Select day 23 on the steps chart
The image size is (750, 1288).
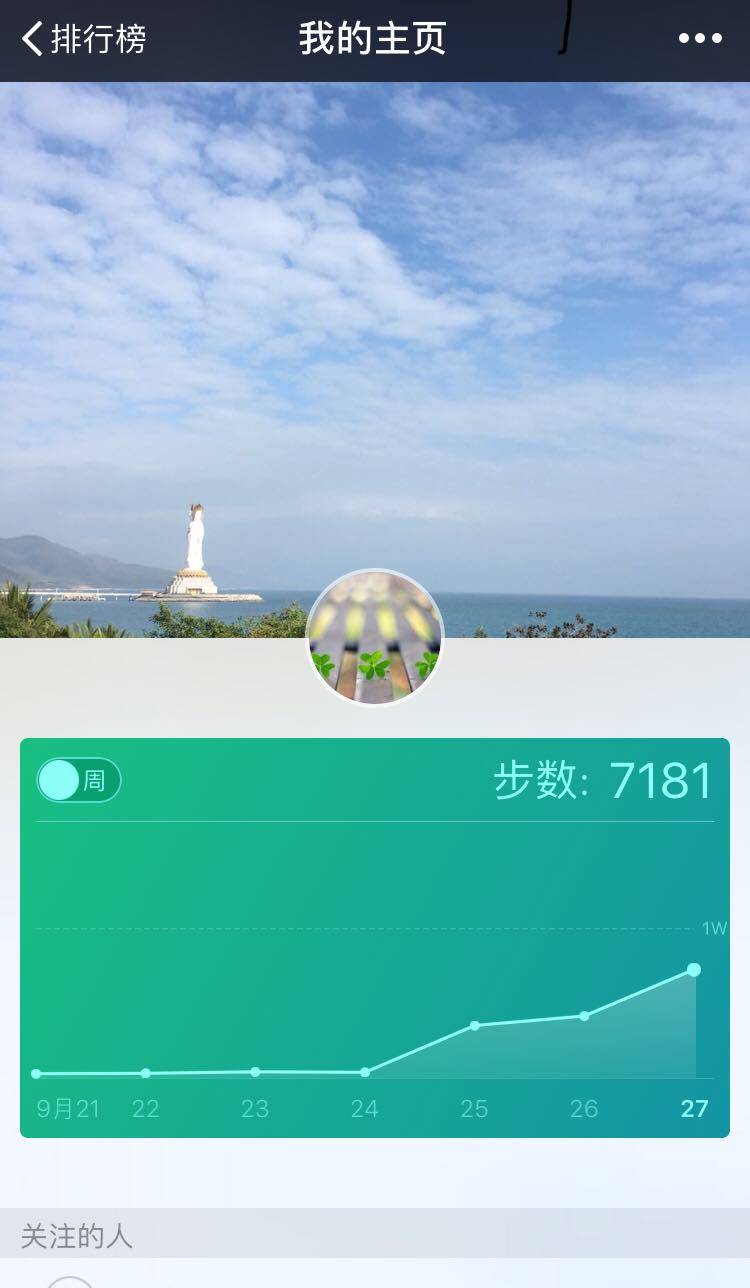point(255,1072)
